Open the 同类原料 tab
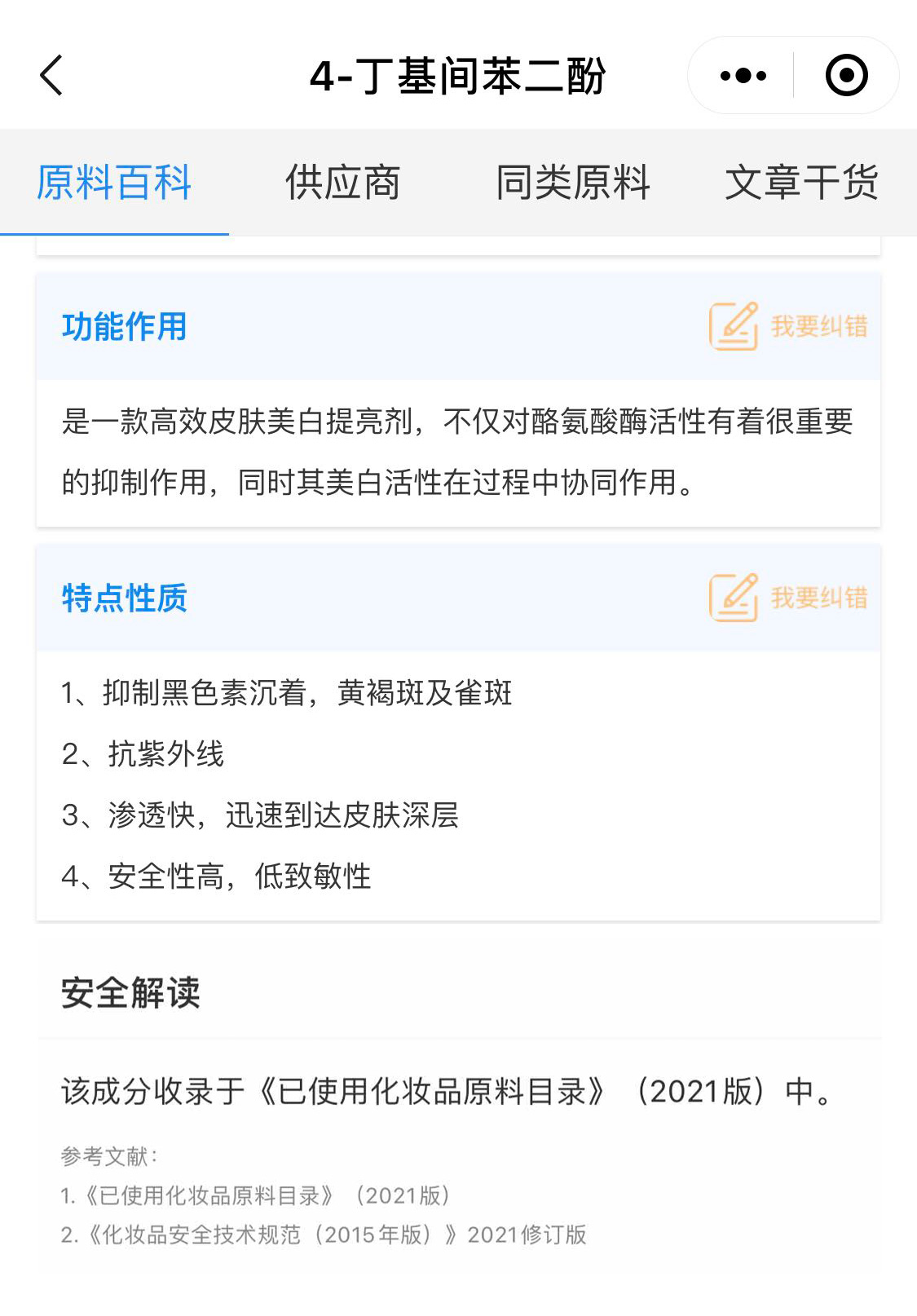This screenshot has width=917, height=1316. pos(573,183)
